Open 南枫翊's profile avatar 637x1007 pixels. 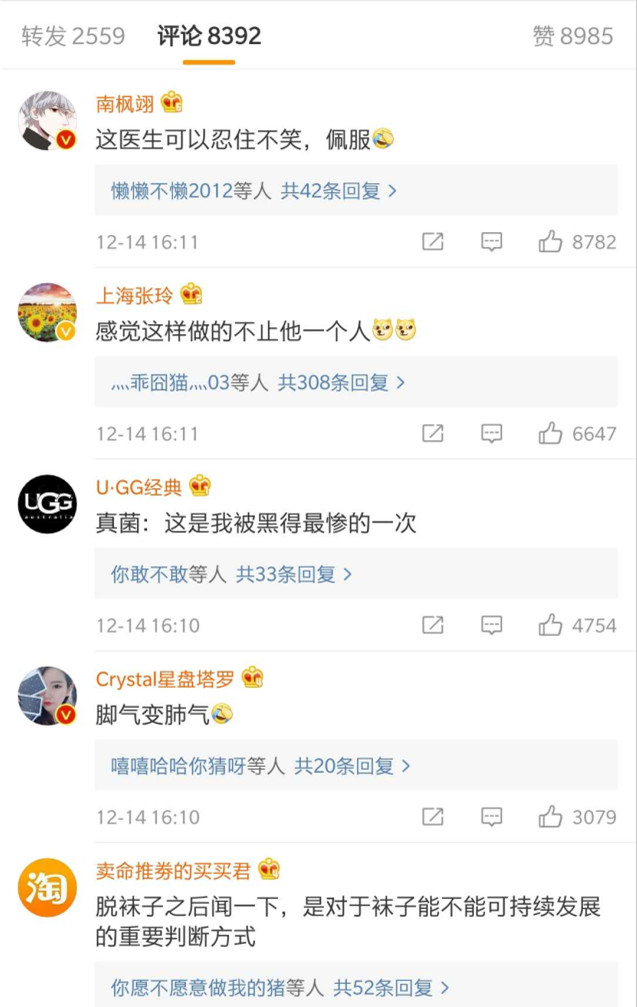click(x=47, y=120)
